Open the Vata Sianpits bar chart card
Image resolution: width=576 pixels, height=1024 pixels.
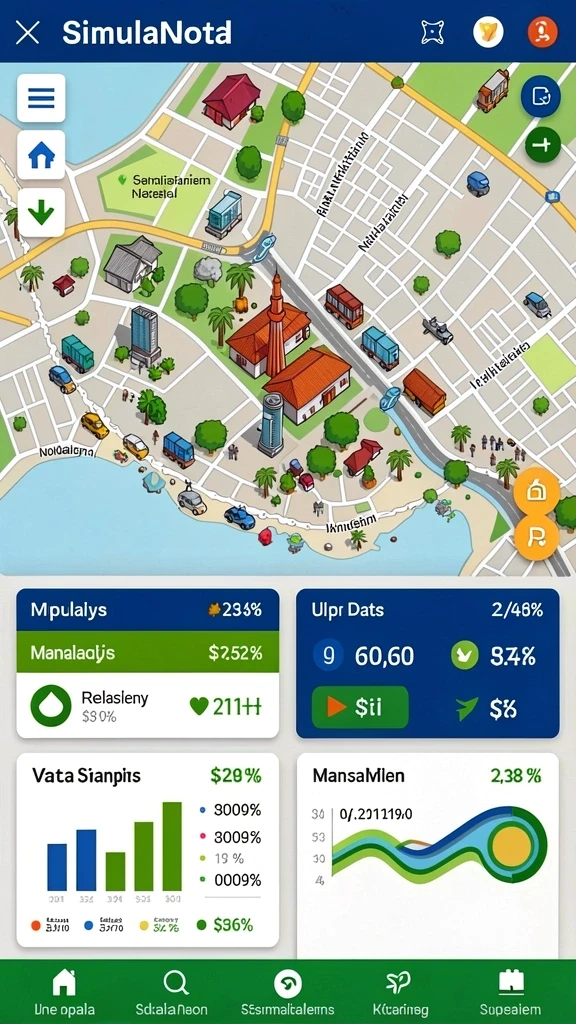(x=148, y=850)
